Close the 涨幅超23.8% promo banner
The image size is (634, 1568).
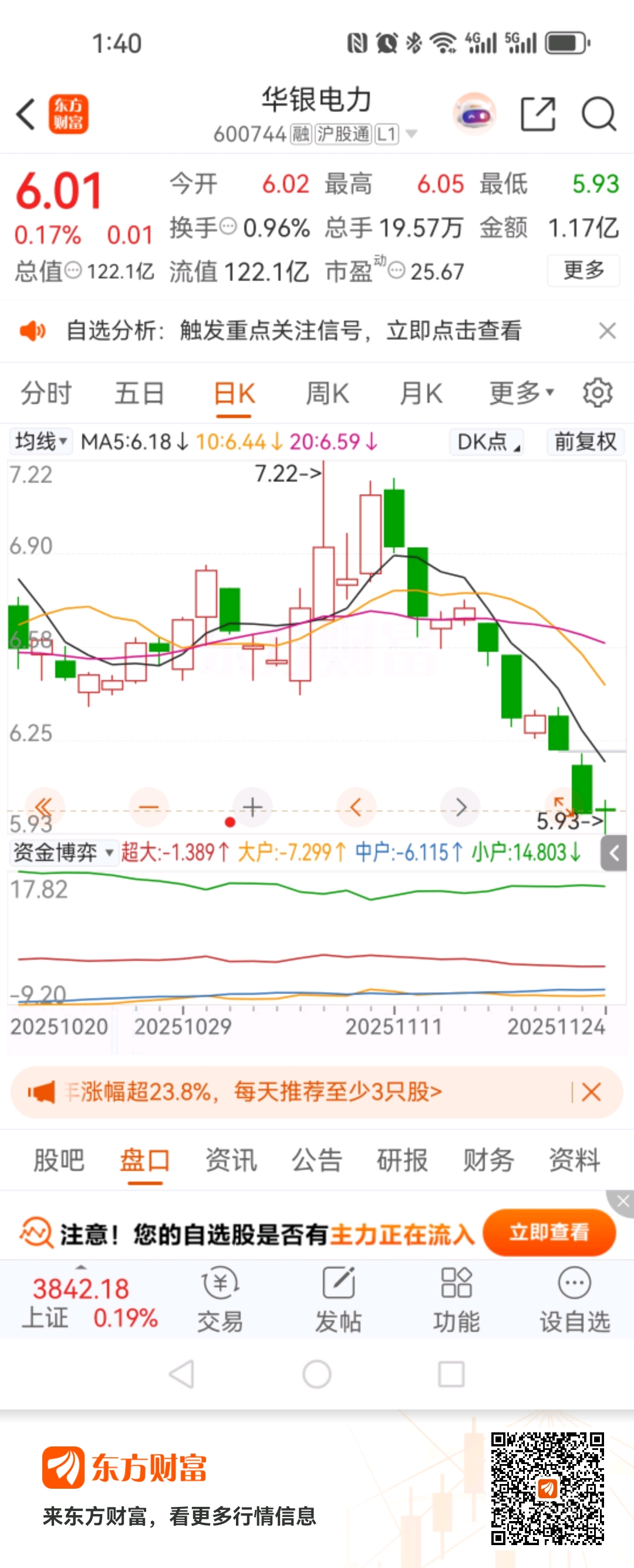click(591, 1092)
